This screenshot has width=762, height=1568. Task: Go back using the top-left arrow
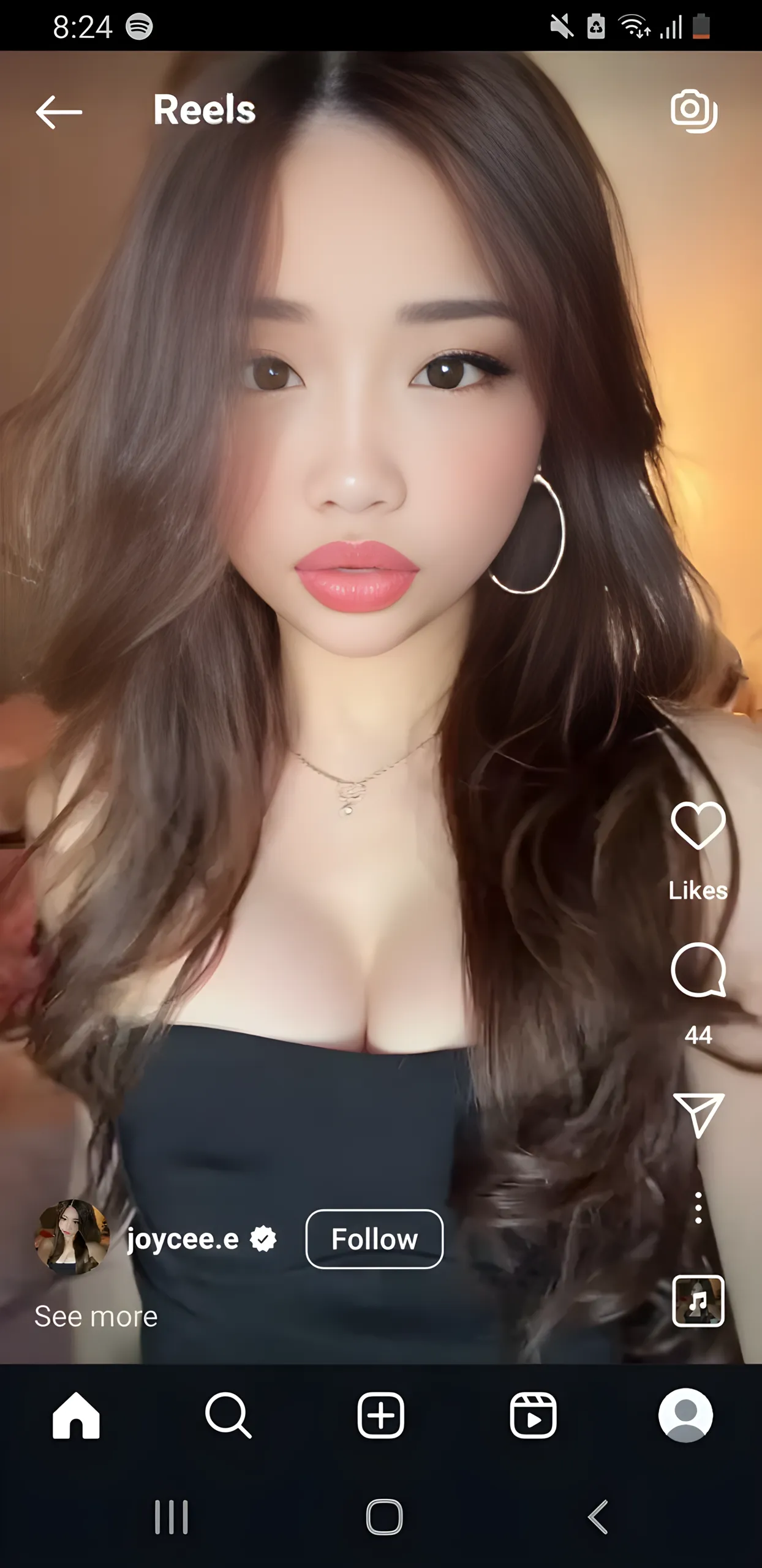pyautogui.click(x=59, y=112)
